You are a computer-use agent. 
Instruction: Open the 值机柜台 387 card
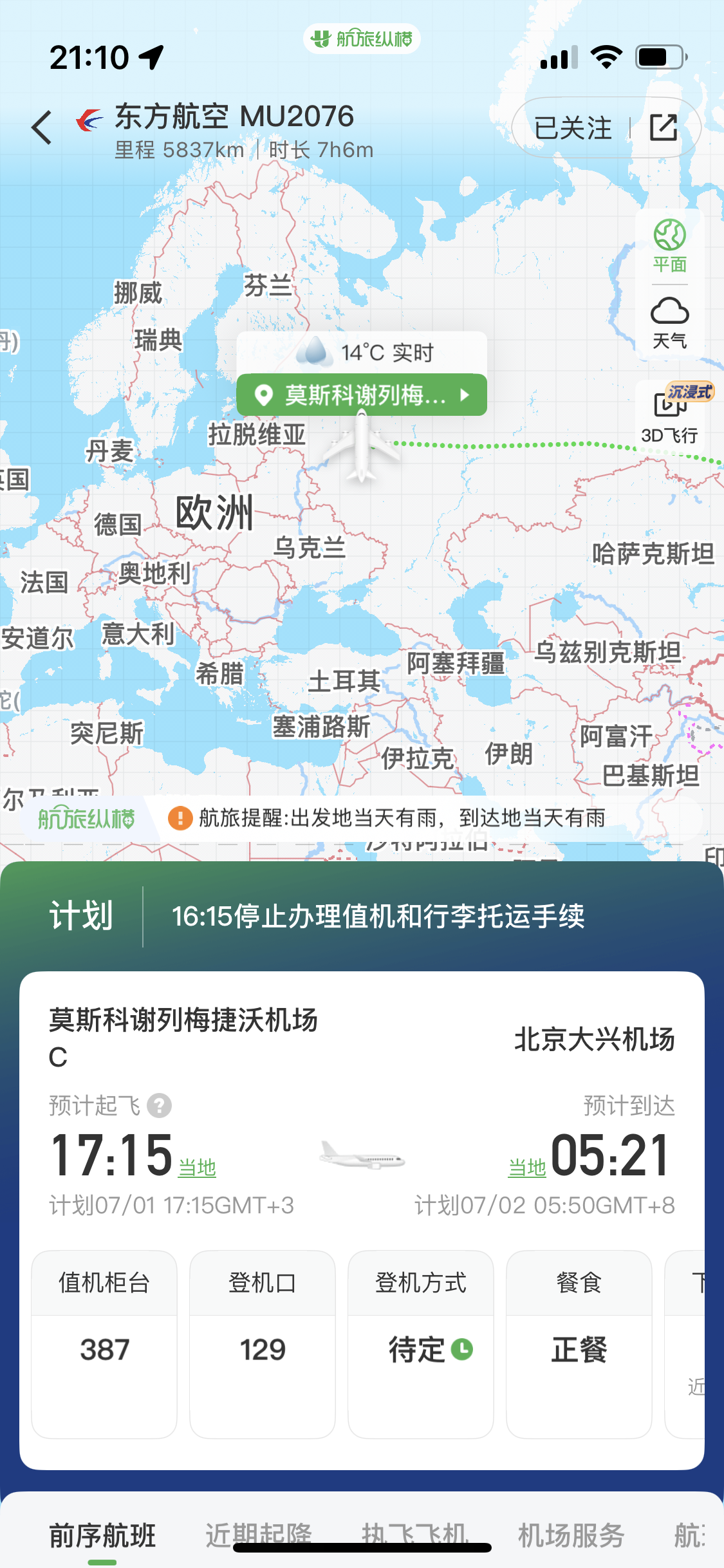(104, 1344)
